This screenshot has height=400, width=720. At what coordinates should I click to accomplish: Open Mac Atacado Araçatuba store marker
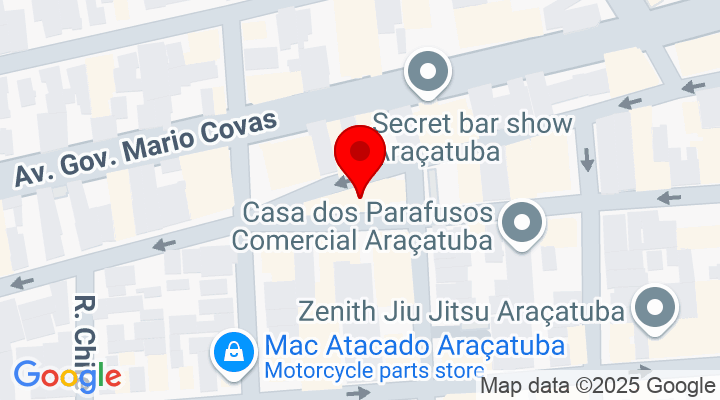tap(233, 352)
